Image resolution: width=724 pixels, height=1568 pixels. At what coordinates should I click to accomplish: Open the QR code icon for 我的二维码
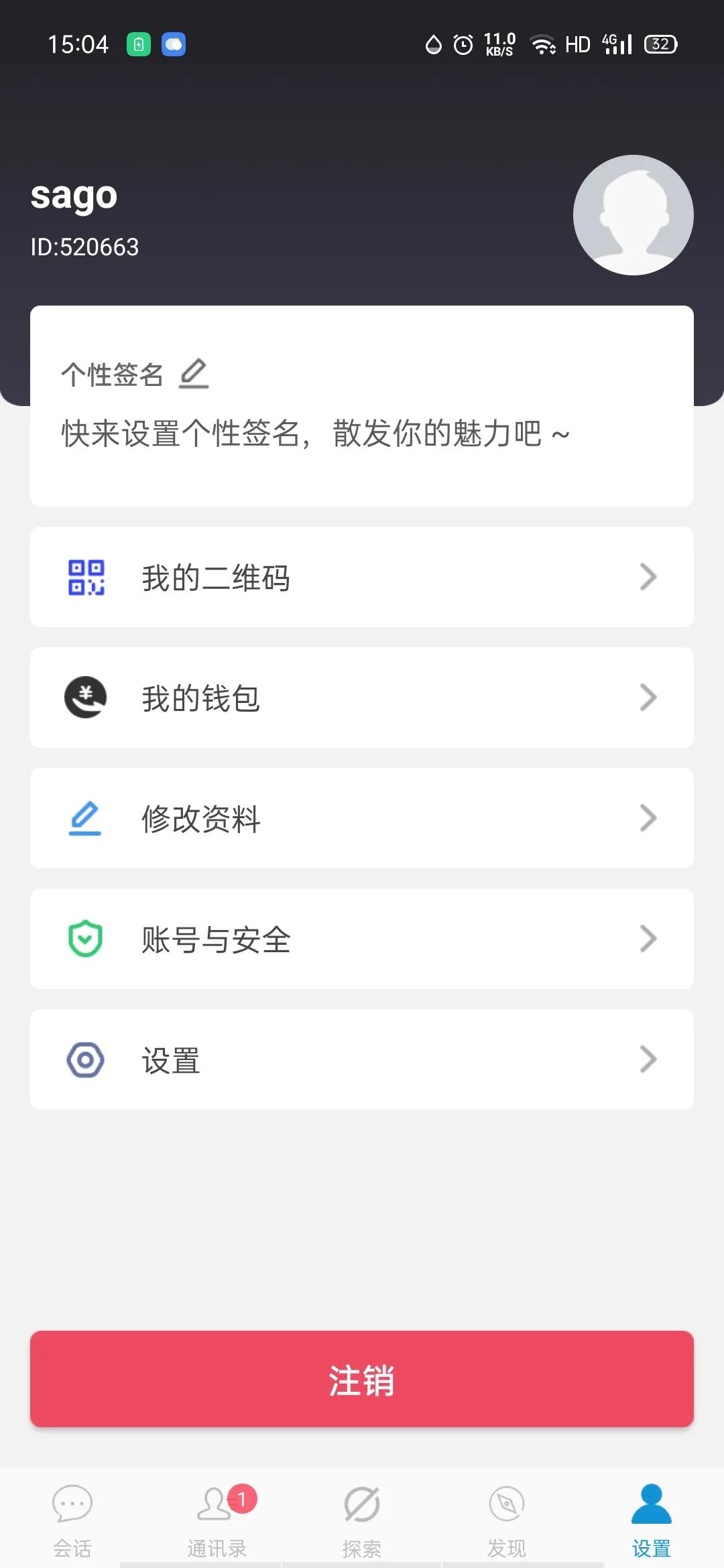[86, 577]
